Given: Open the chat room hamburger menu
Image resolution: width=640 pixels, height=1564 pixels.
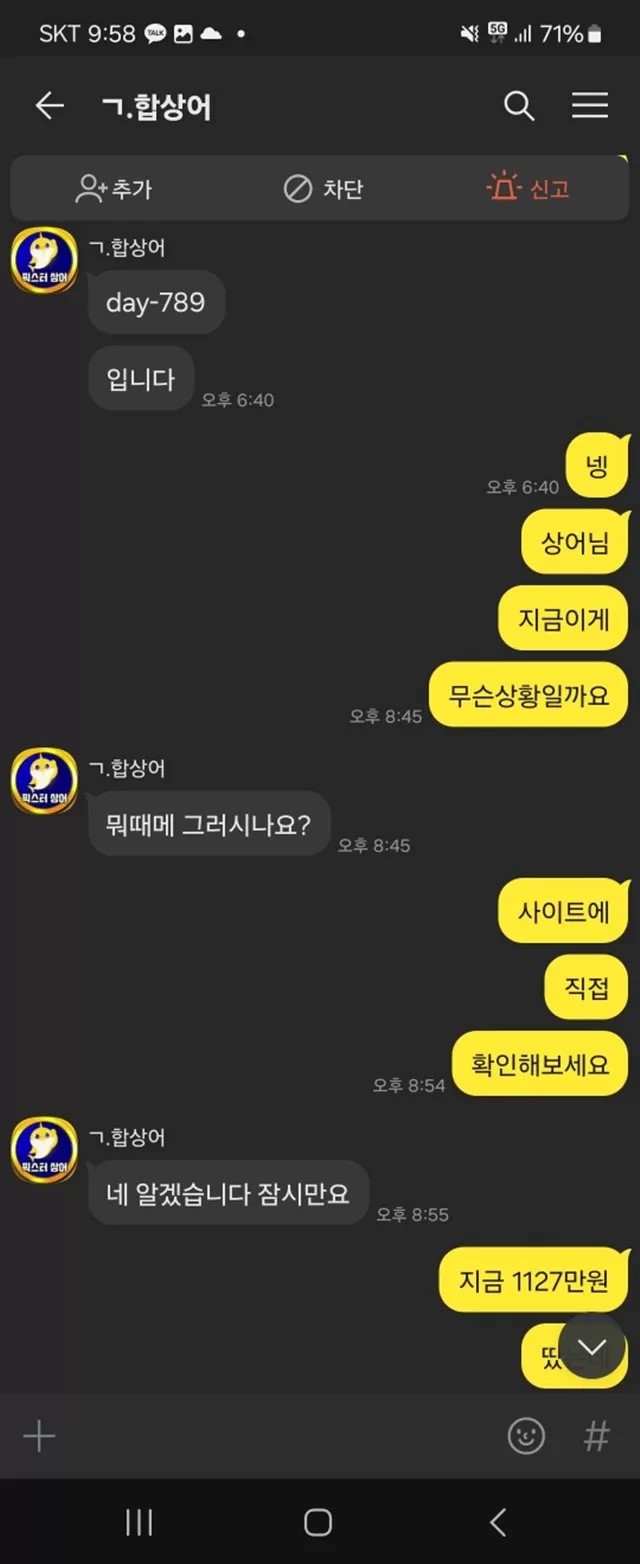Looking at the screenshot, I should [x=590, y=106].
